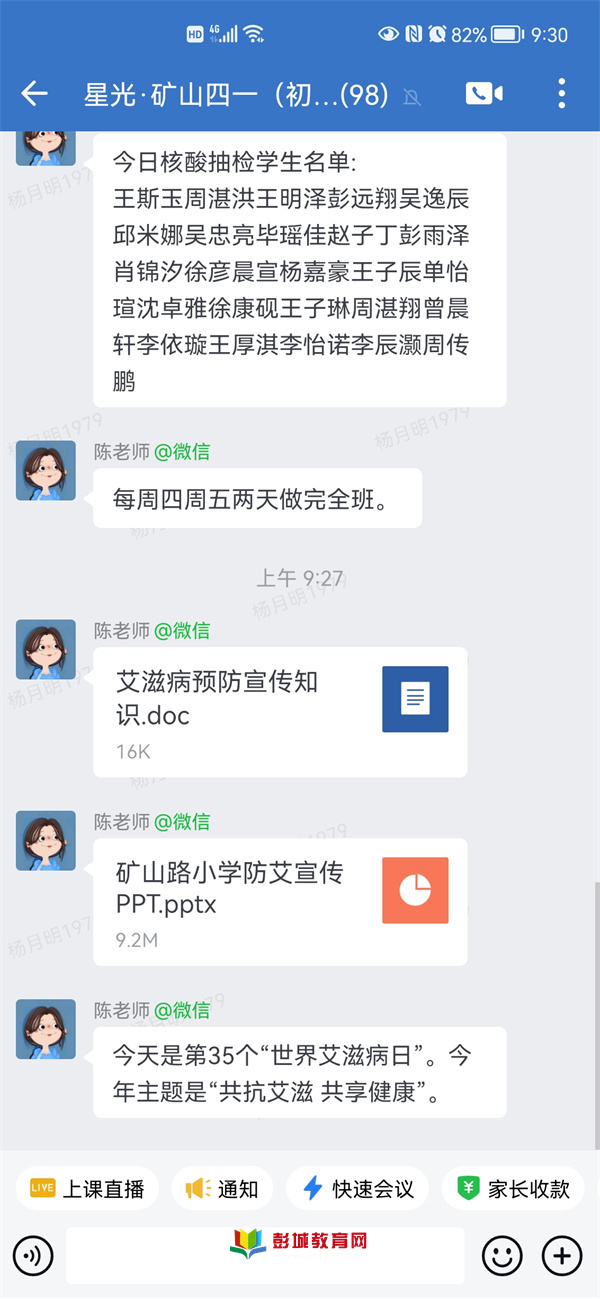Tap the 上课直播 chip
This screenshot has width=600, height=1299.
[x=87, y=1189]
